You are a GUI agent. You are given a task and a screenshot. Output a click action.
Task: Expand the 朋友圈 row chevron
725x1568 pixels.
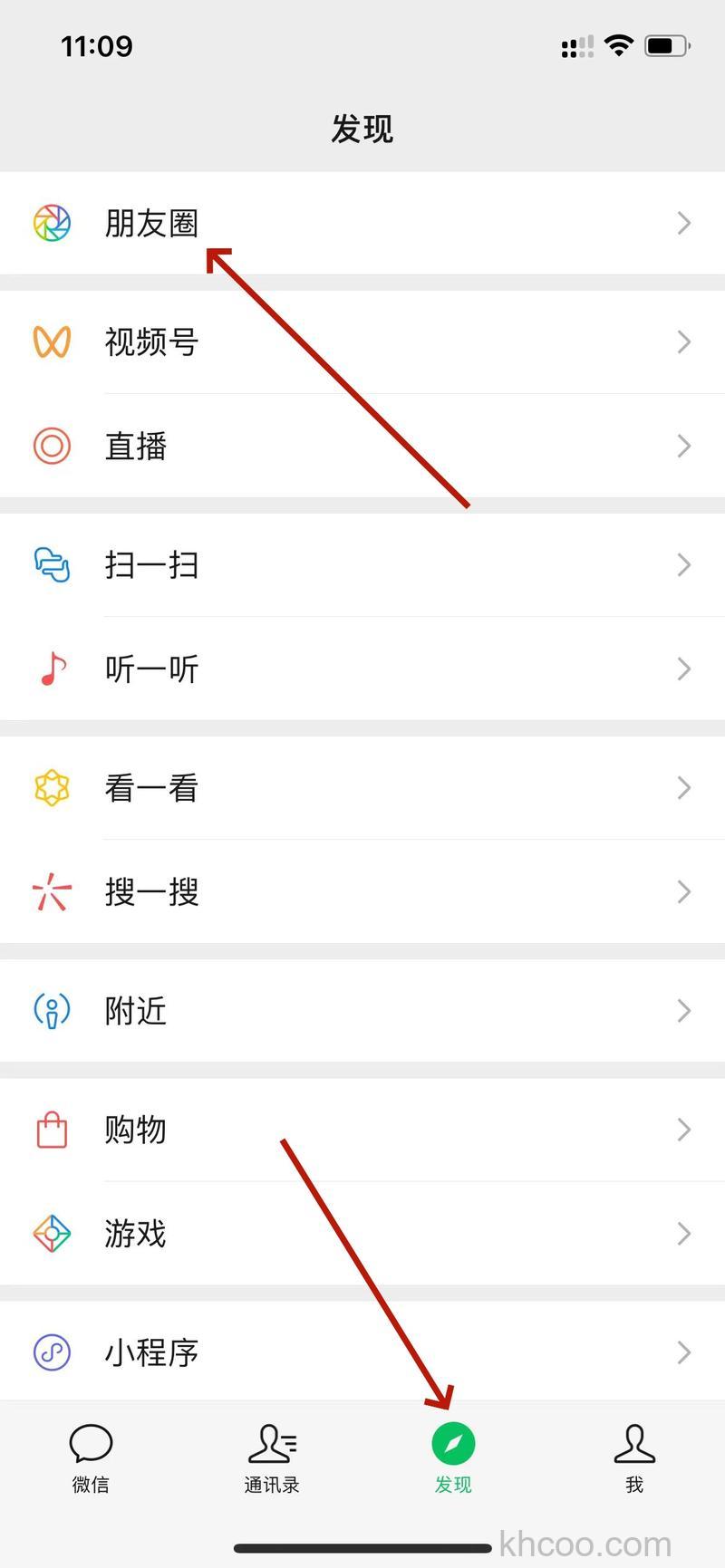684,223
